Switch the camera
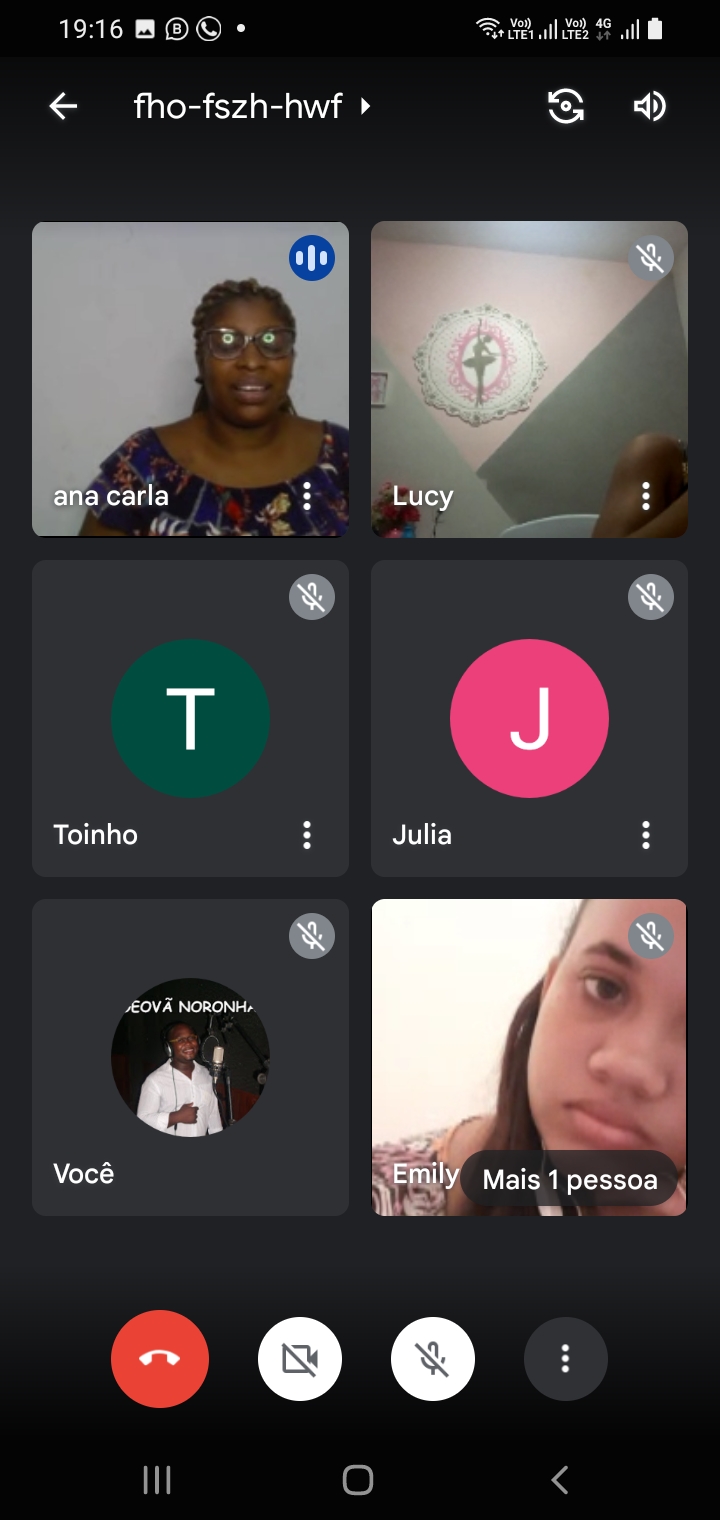The width and height of the screenshot is (720, 1520). click(566, 106)
